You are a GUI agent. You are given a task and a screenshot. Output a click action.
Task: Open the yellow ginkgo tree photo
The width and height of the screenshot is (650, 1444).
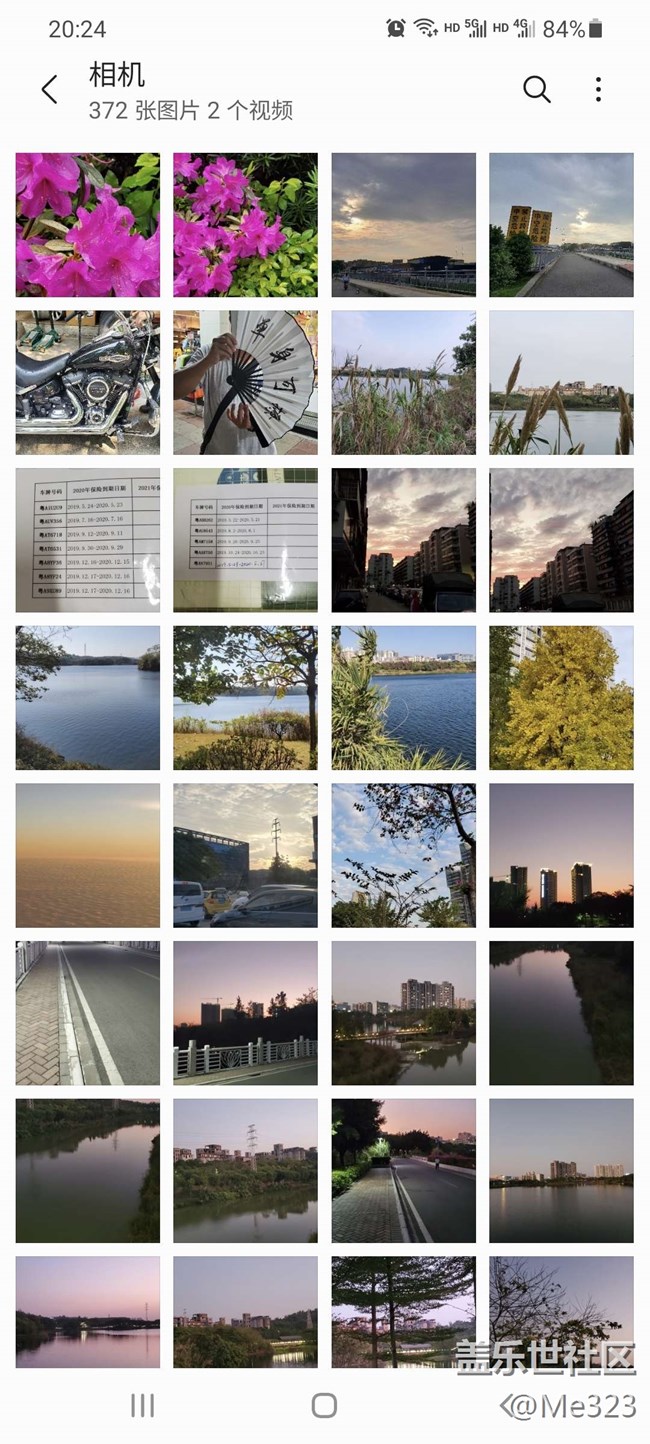(x=561, y=697)
